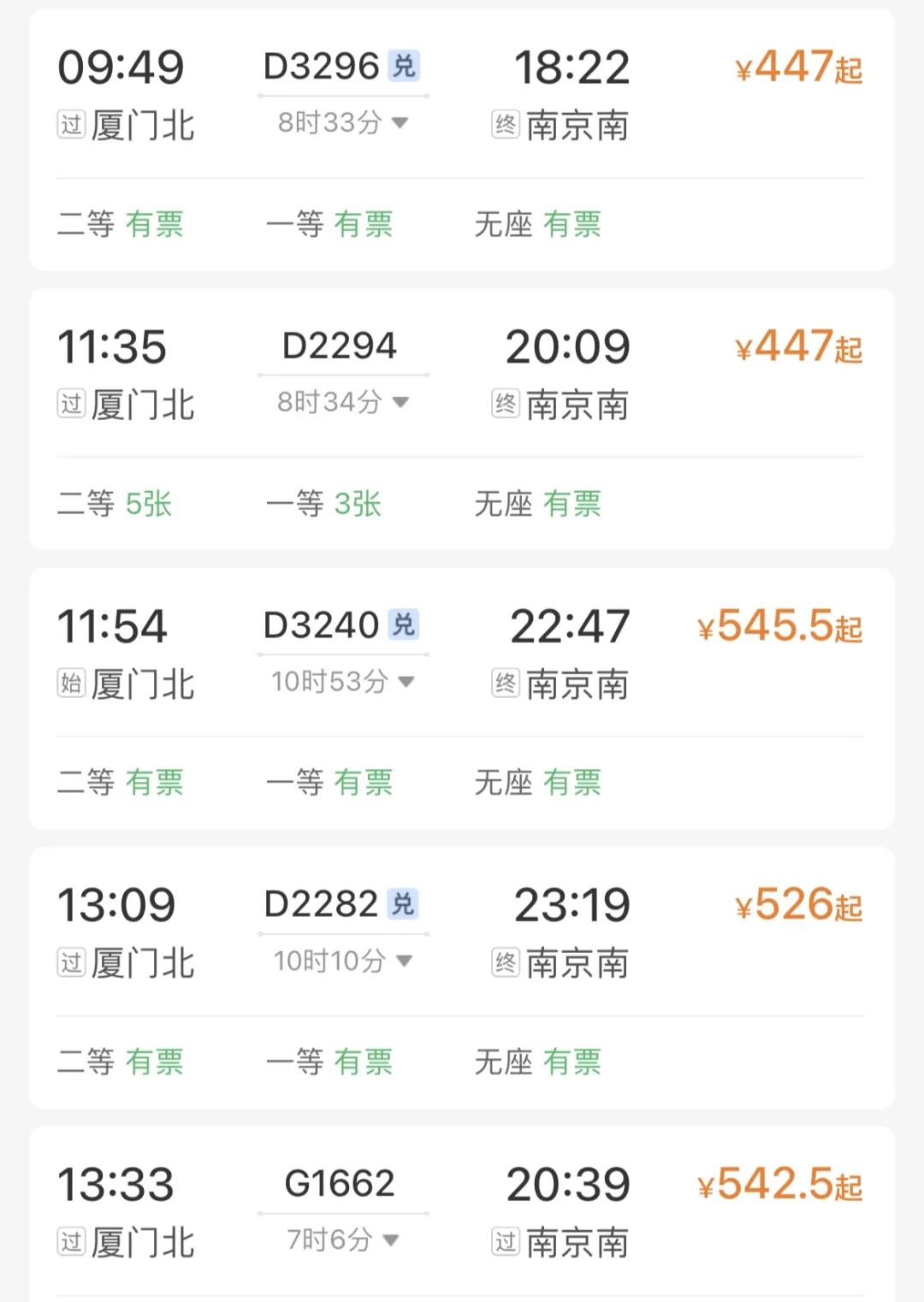Expand the 7时6分 duration for G1662

342,1240
